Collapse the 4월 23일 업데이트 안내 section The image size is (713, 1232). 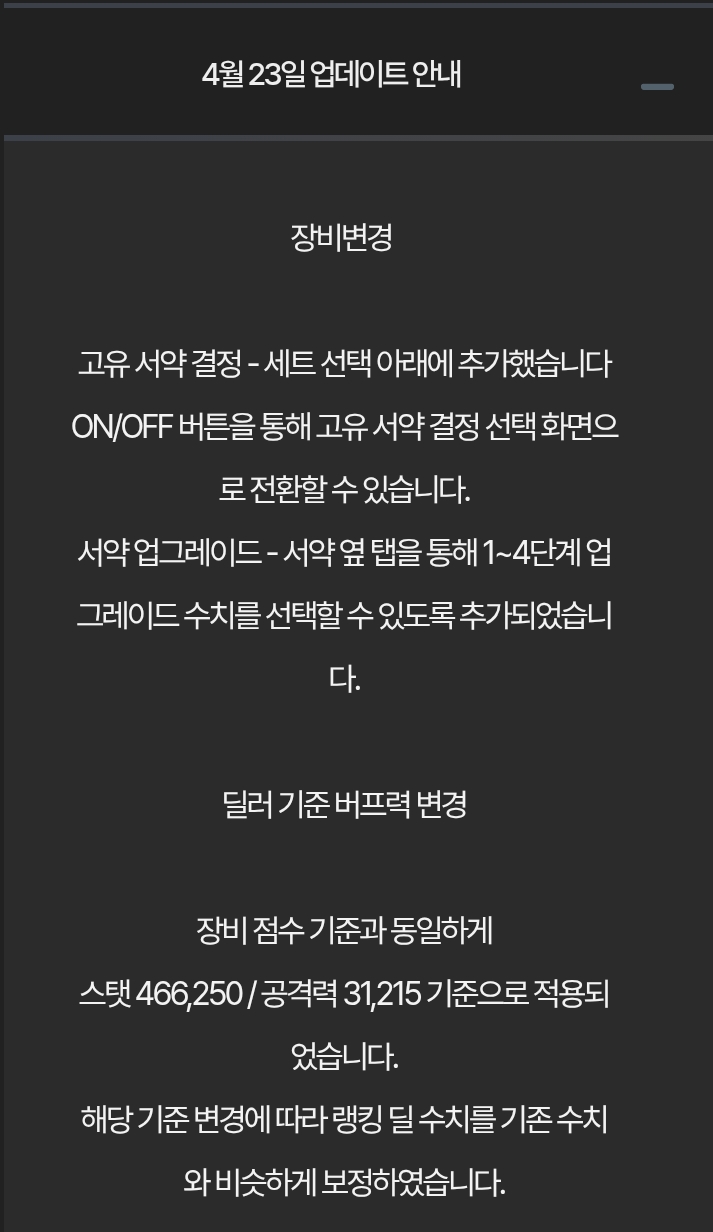pyautogui.click(x=657, y=87)
